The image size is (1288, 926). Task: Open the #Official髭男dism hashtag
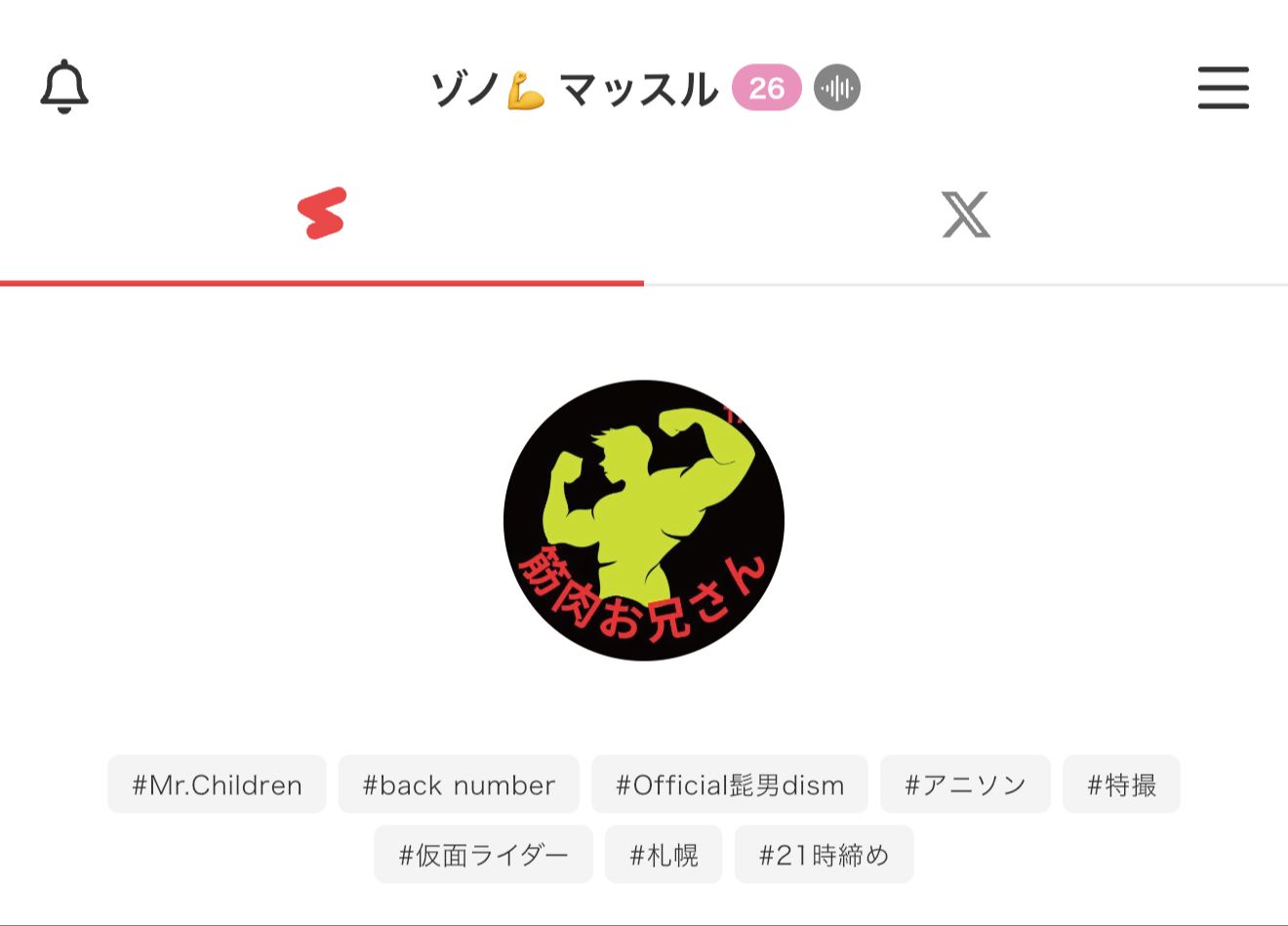pos(729,785)
